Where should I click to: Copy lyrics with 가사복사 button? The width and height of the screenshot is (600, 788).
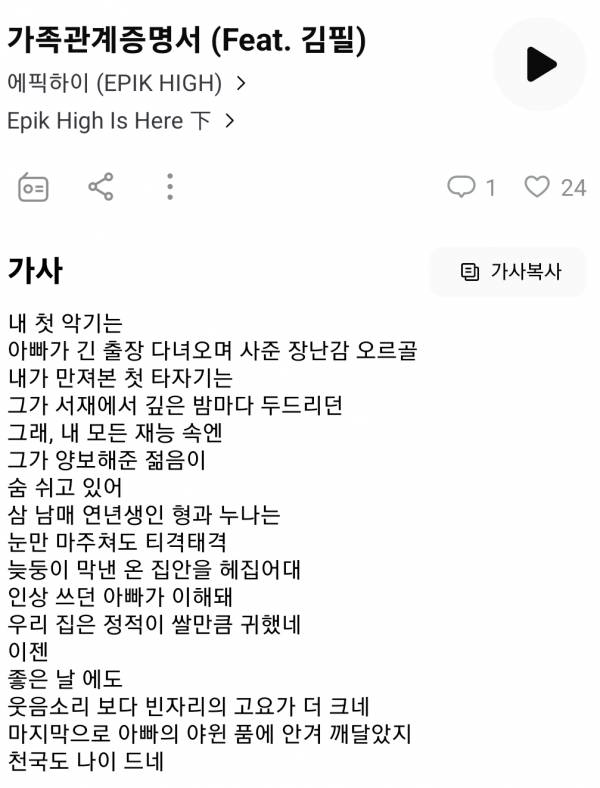[x=509, y=272]
